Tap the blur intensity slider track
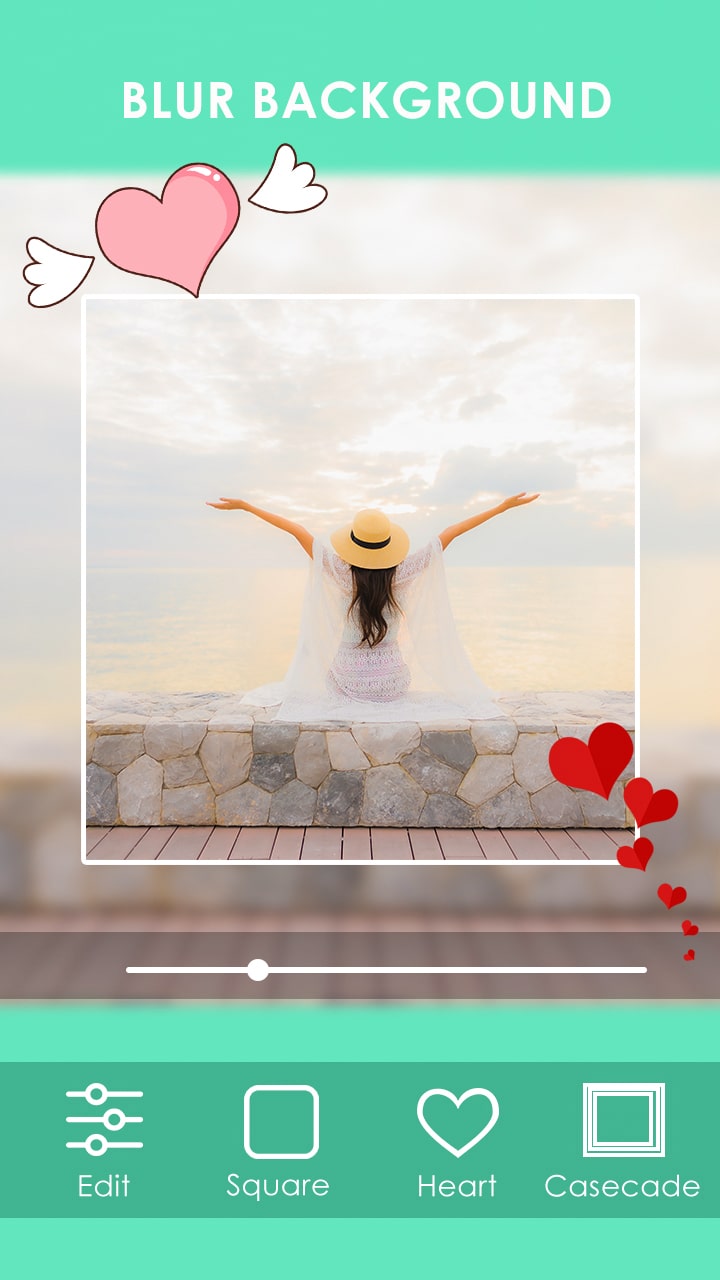The height and width of the screenshot is (1280, 720). click(386, 969)
